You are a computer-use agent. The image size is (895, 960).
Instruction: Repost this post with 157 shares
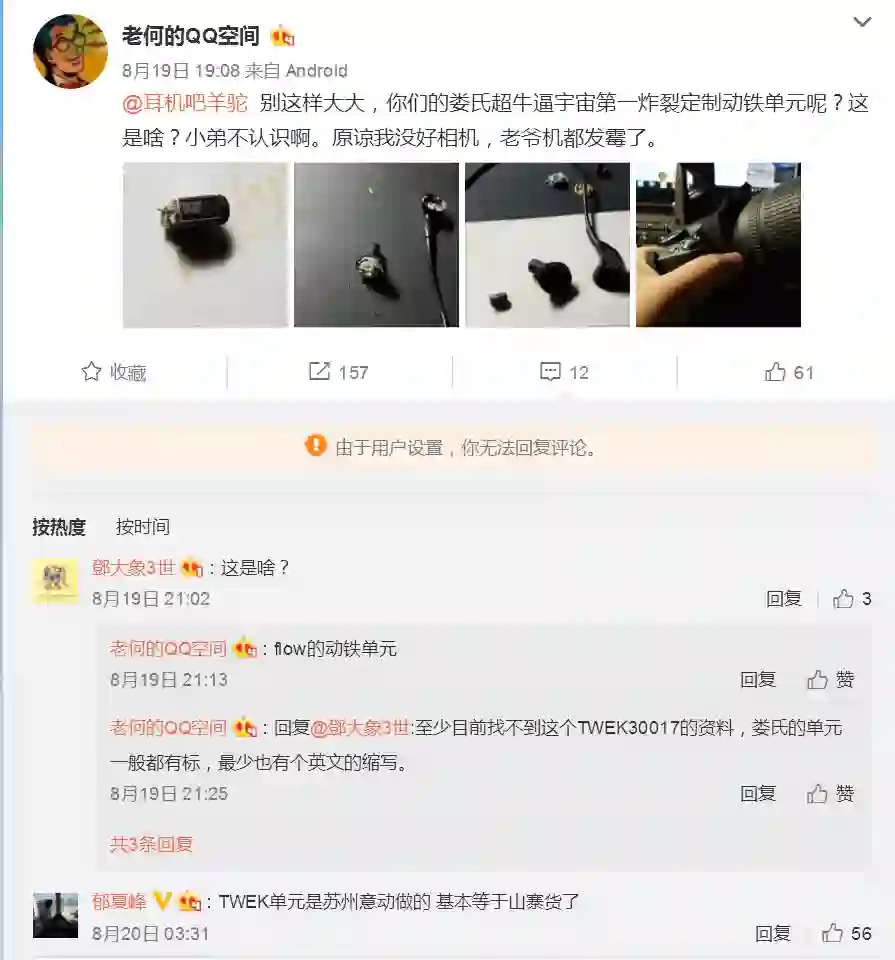(339, 372)
